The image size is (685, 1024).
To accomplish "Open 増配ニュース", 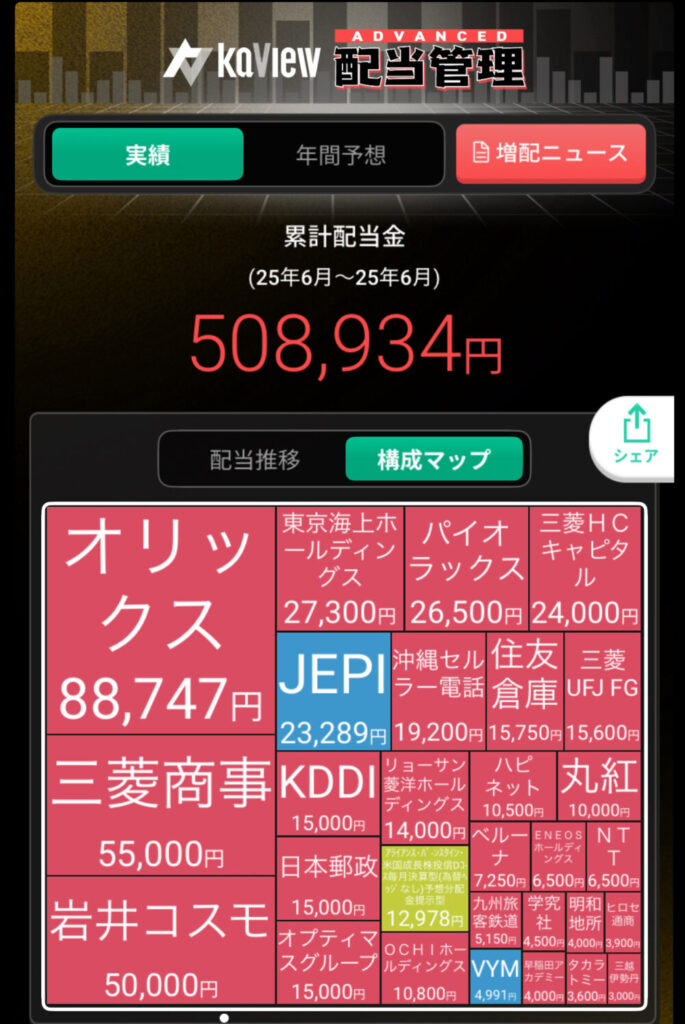I will pos(551,153).
